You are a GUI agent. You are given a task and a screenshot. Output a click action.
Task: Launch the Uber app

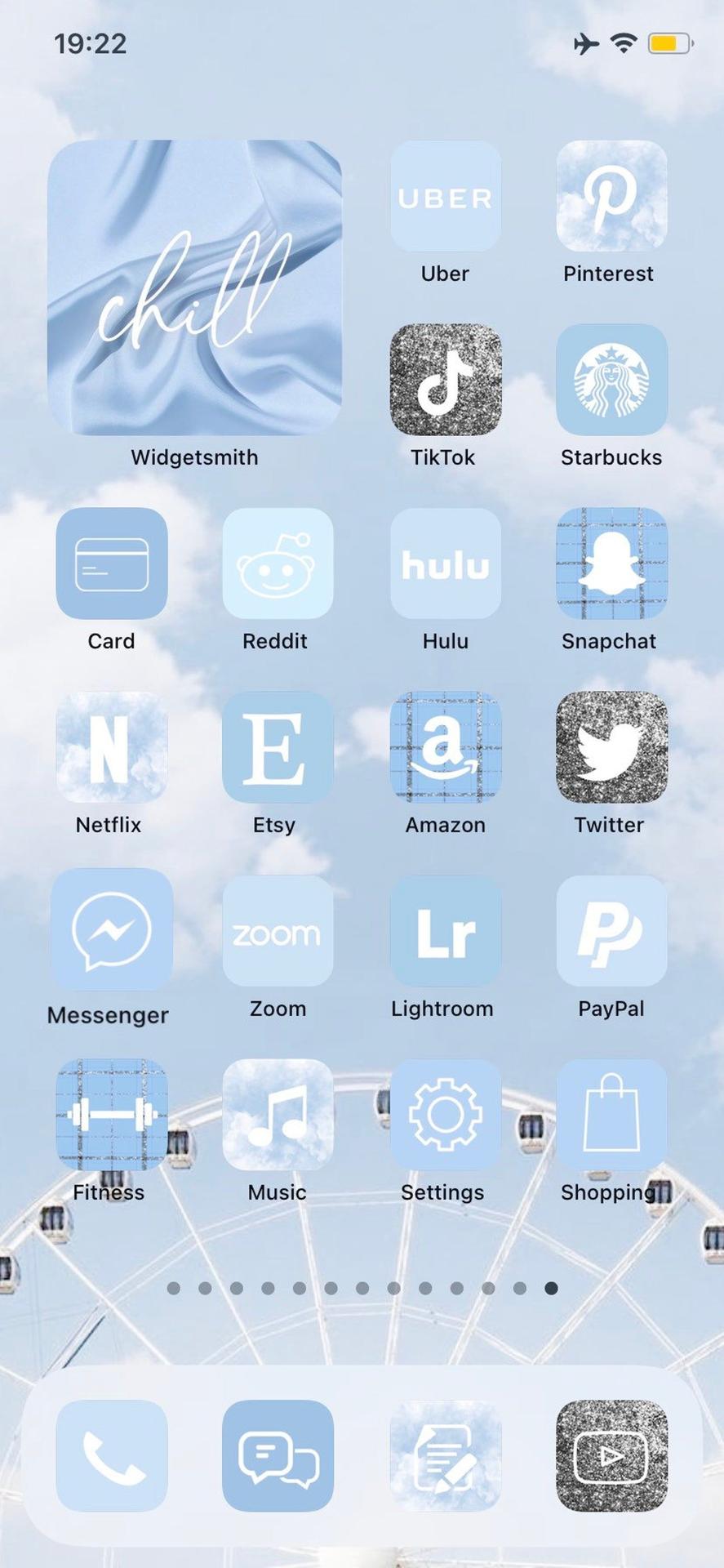point(445,196)
